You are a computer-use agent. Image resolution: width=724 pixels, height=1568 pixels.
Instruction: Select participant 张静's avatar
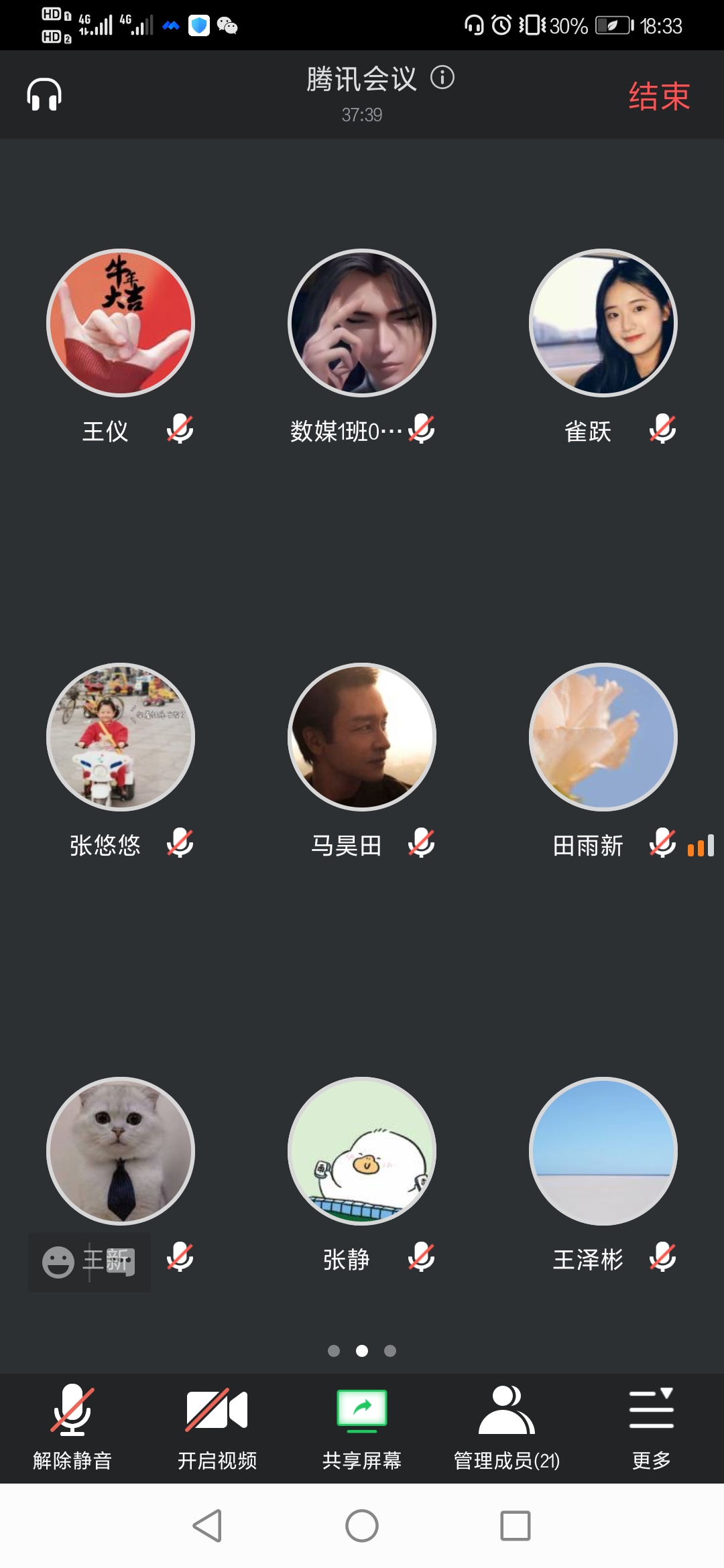pyautogui.click(x=362, y=1151)
